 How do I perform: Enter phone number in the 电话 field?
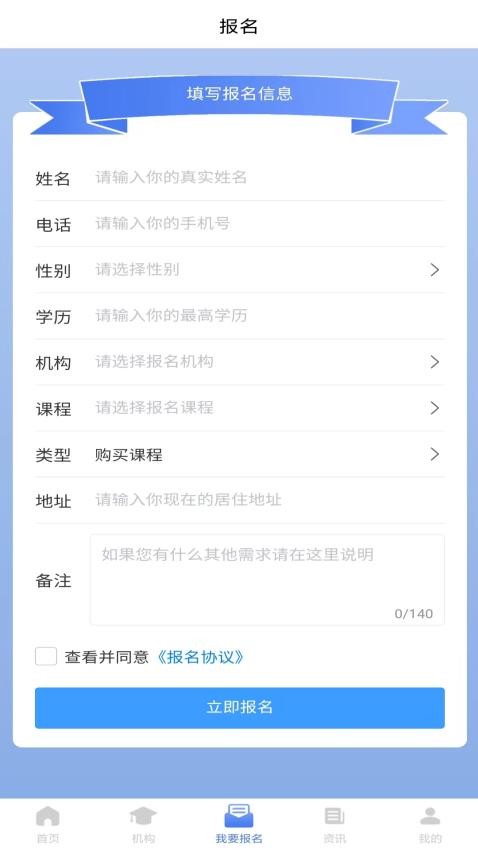(269, 223)
